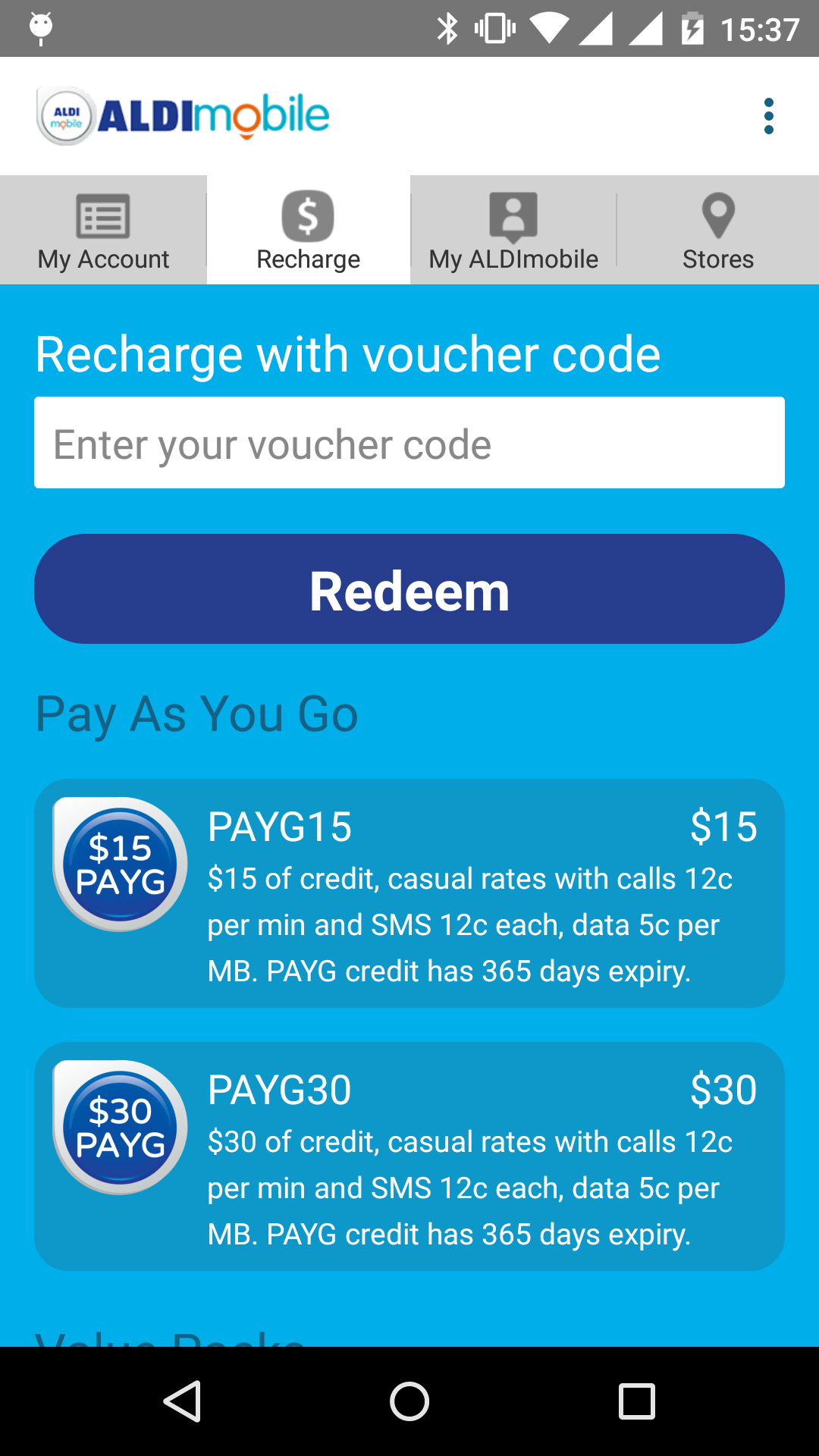The width and height of the screenshot is (819, 1456).
Task: Open the Stores tab
Action: point(718,231)
